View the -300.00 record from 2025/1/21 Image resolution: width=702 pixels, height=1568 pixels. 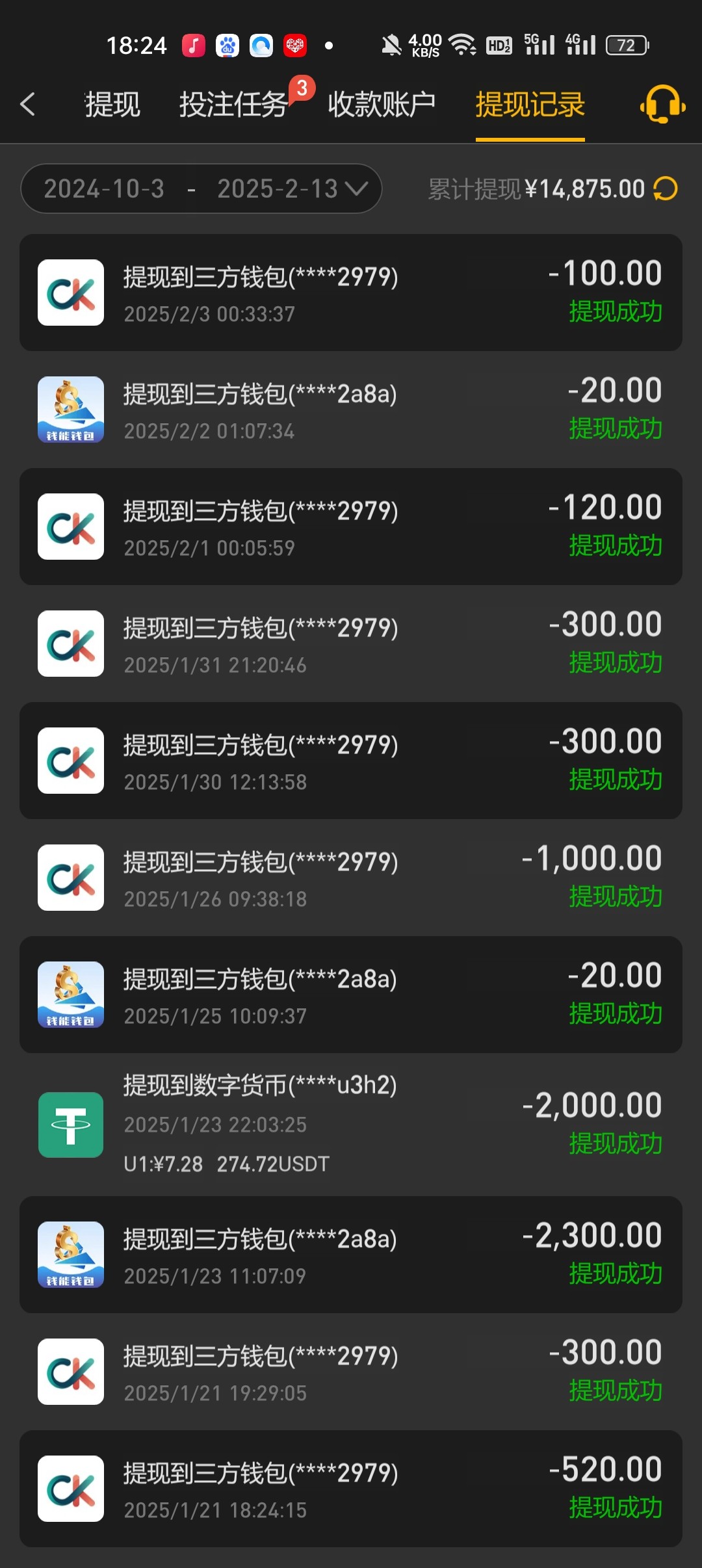[351, 1372]
